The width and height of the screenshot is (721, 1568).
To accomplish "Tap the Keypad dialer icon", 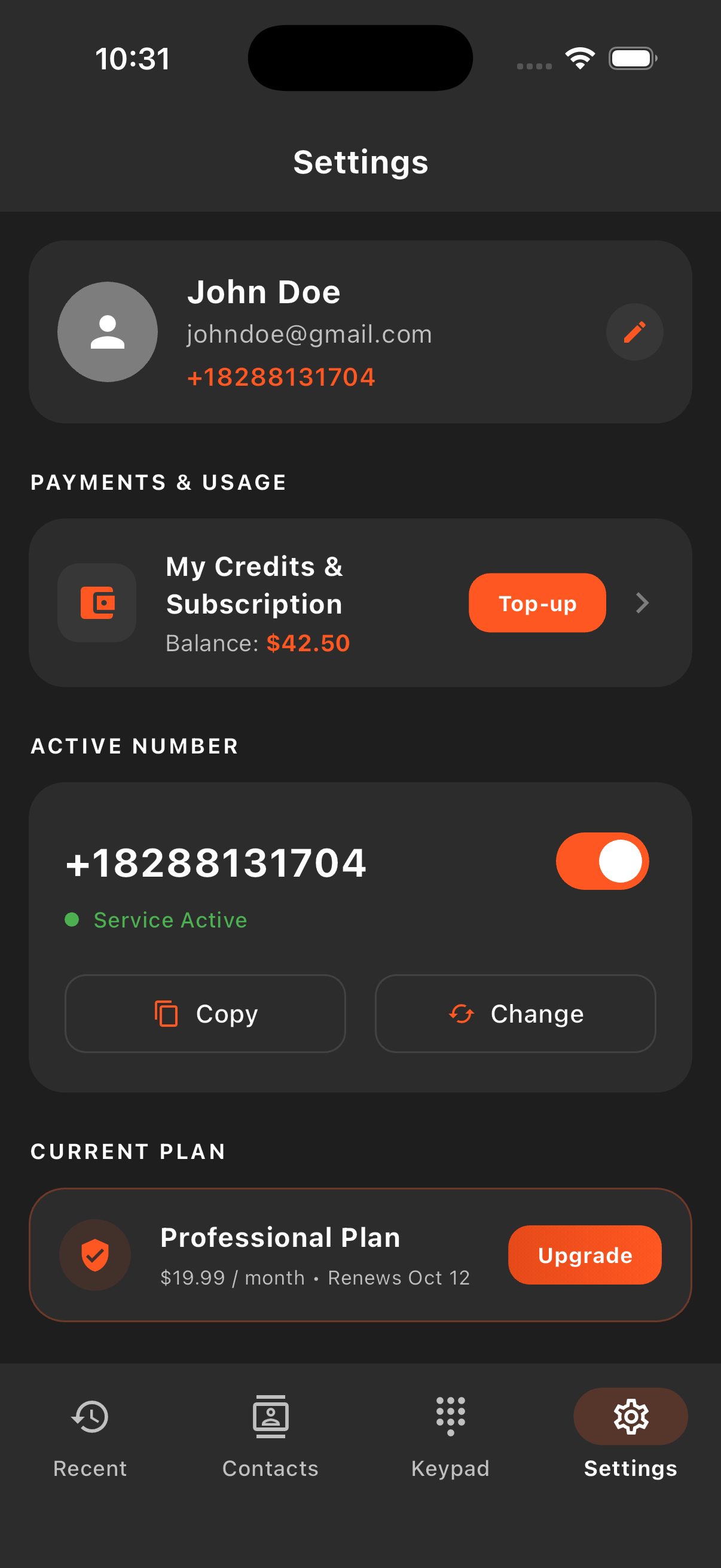I will click(450, 1417).
